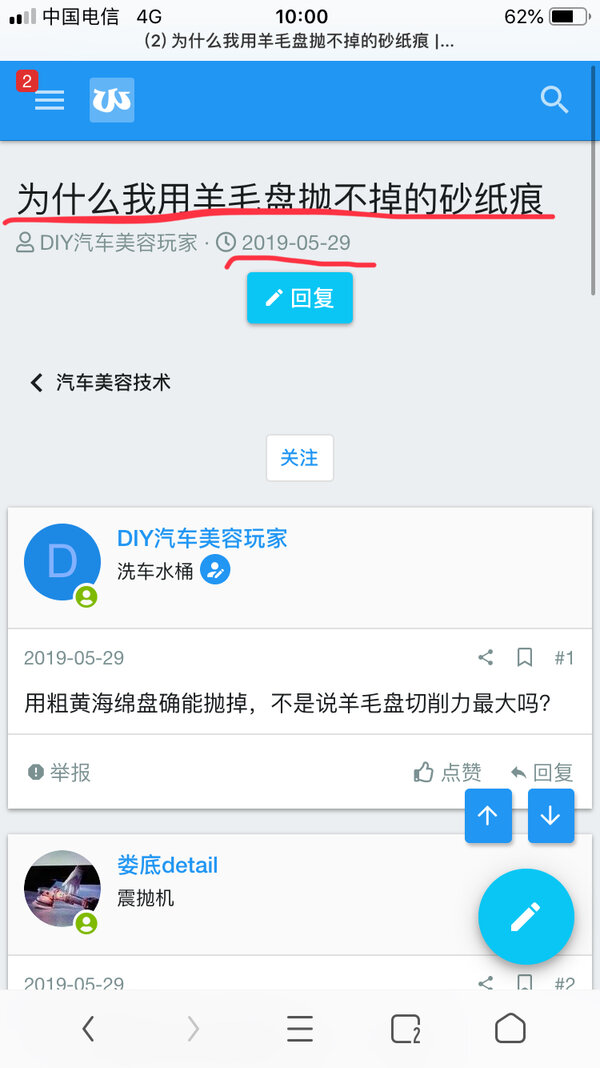Image resolution: width=600 pixels, height=1068 pixels.
Task: Report post #1 via 举报
Action: [60, 772]
